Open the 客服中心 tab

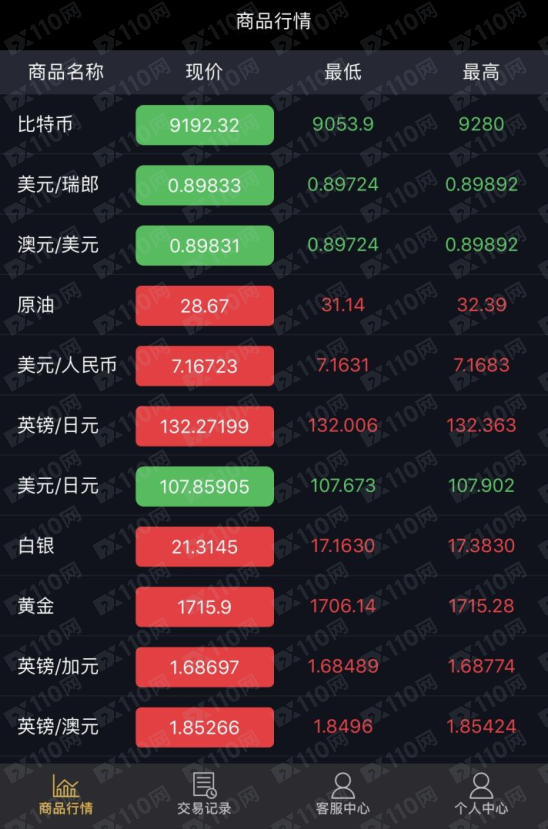pos(343,795)
